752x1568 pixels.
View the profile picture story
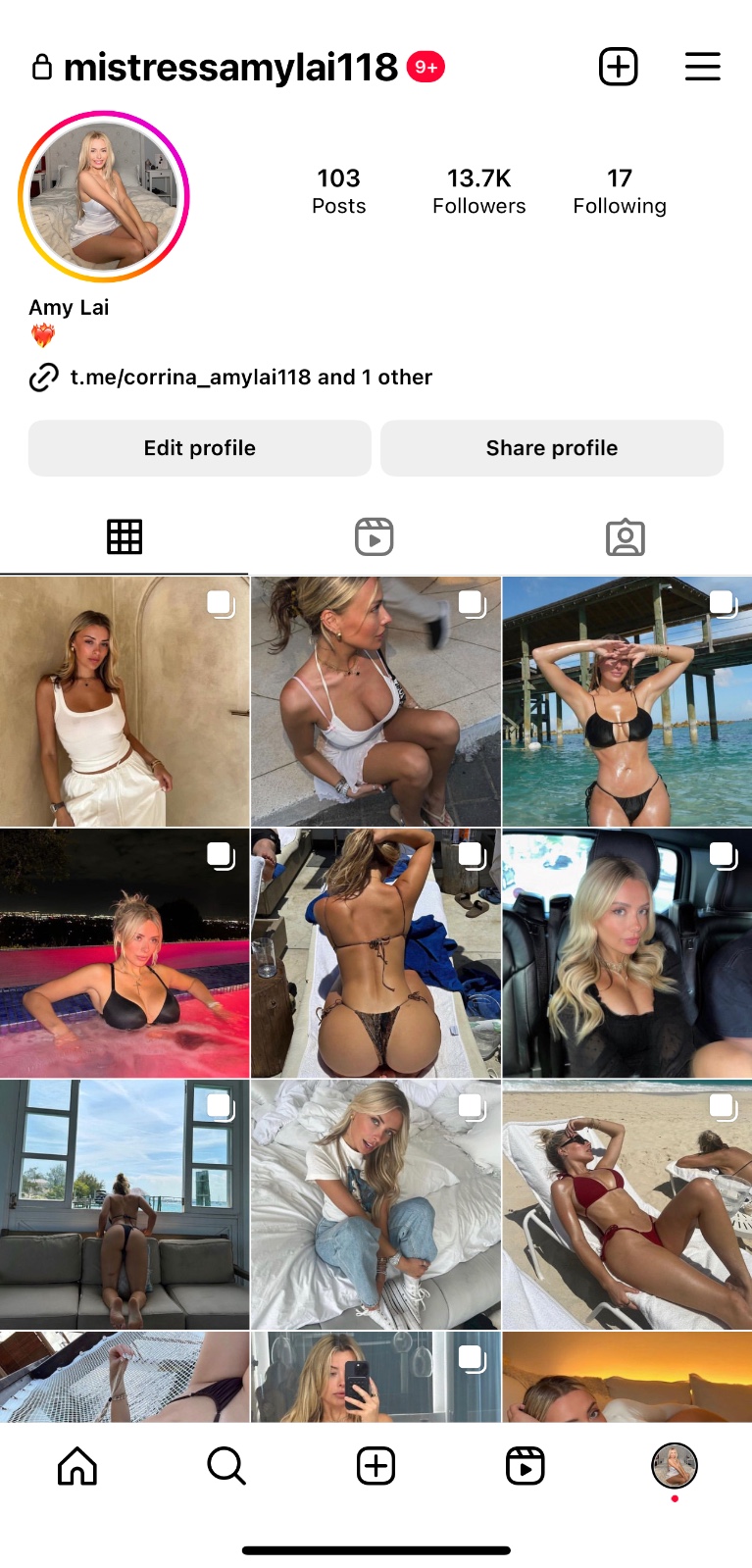(103, 196)
